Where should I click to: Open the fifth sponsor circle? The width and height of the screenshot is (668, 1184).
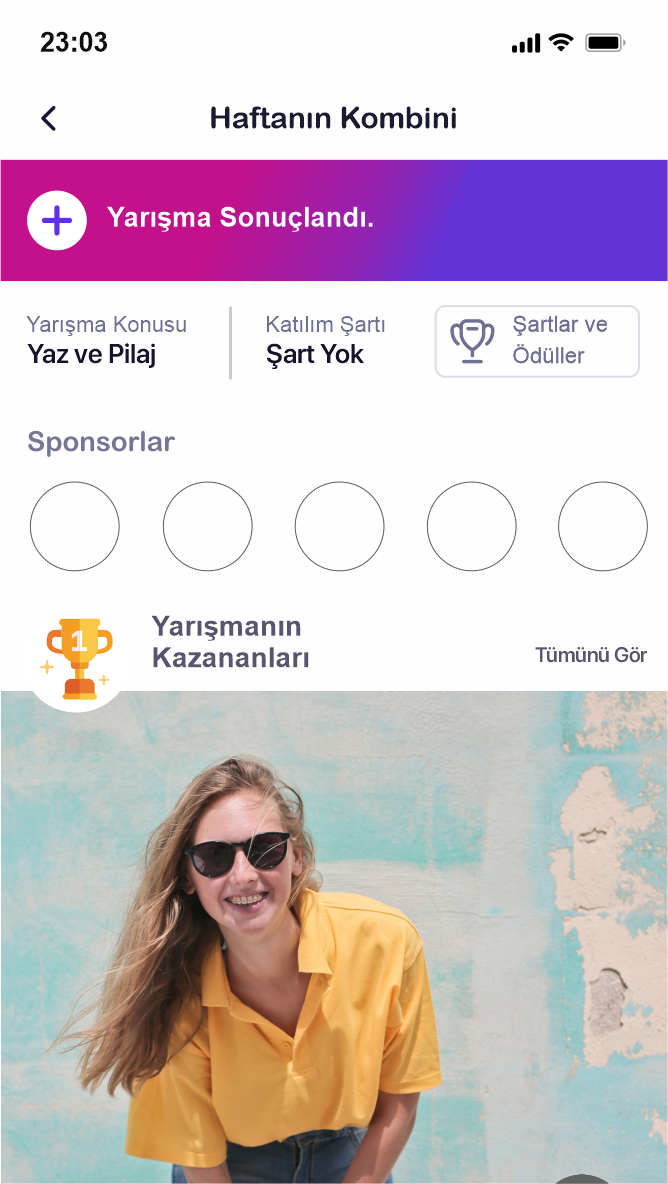coord(603,526)
